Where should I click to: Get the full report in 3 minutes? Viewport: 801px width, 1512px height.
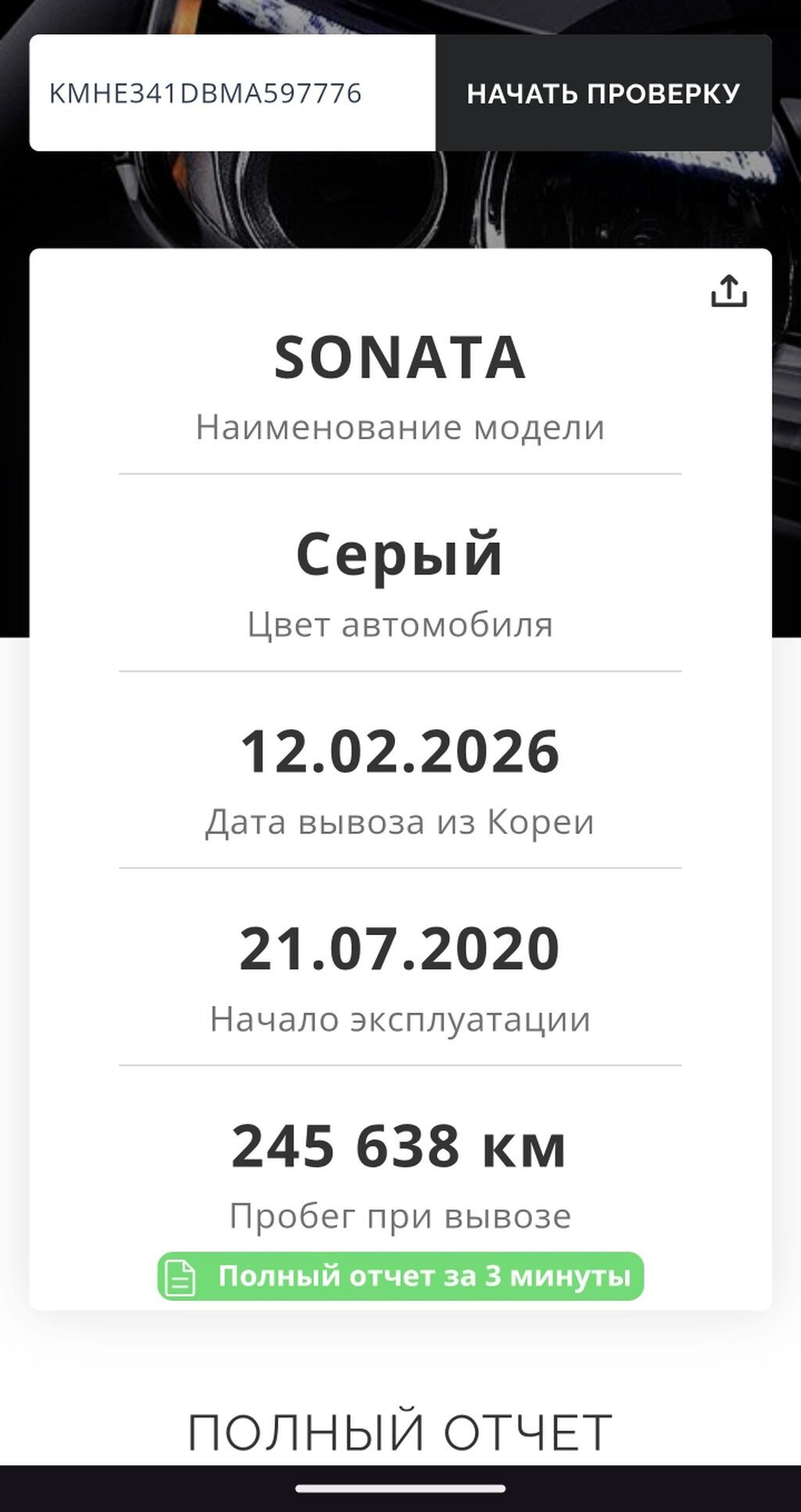(x=400, y=1277)
